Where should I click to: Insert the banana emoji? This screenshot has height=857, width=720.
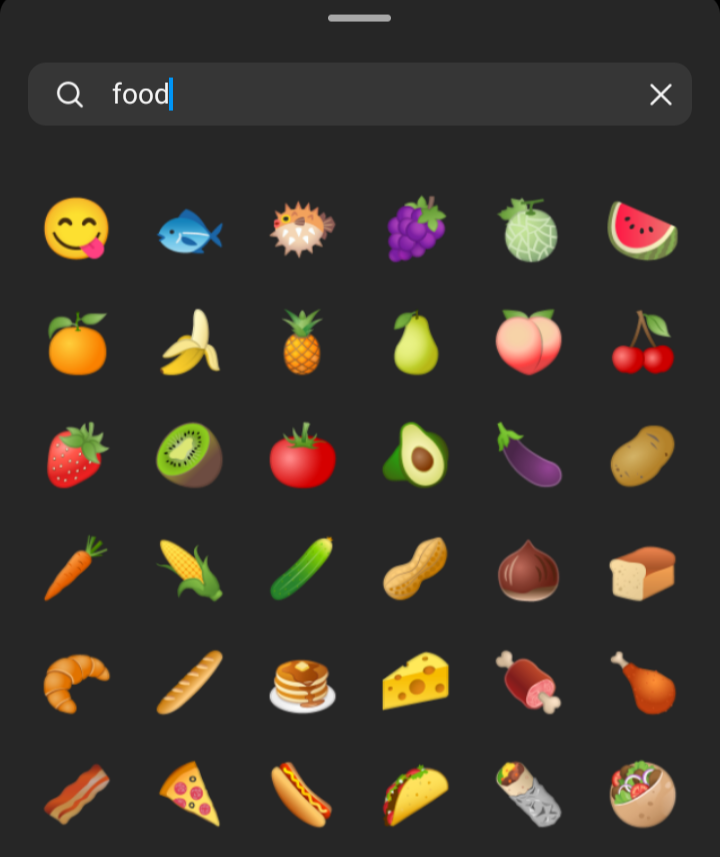pos(190,342)
